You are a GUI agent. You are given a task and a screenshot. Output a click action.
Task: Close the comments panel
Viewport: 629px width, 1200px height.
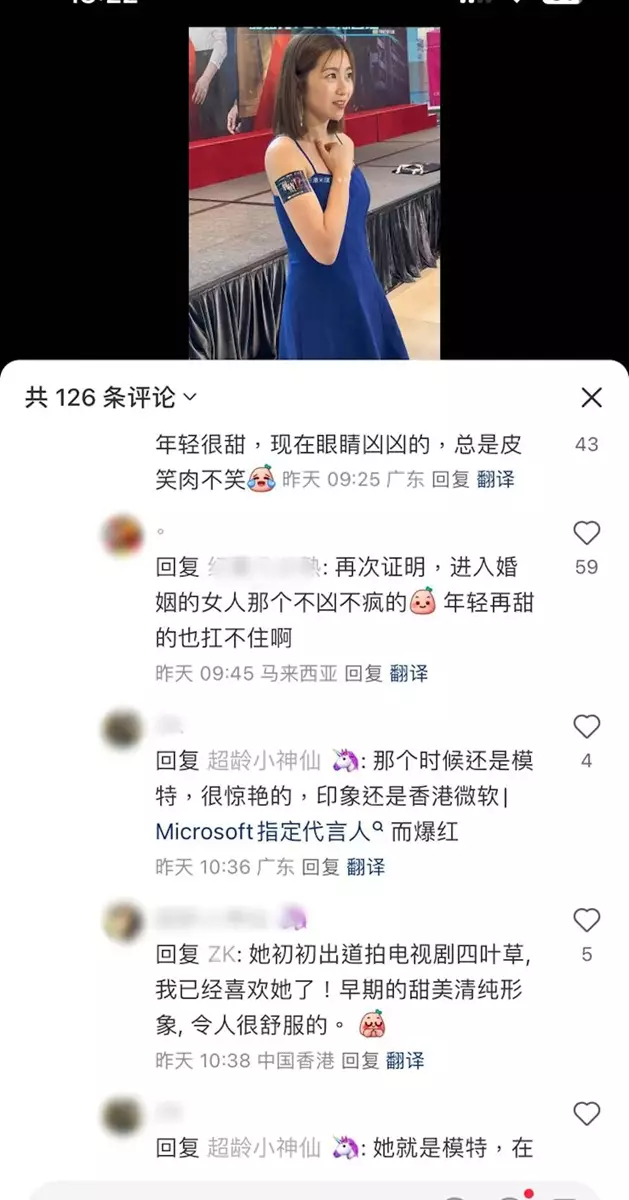click(x=591, y=398)
